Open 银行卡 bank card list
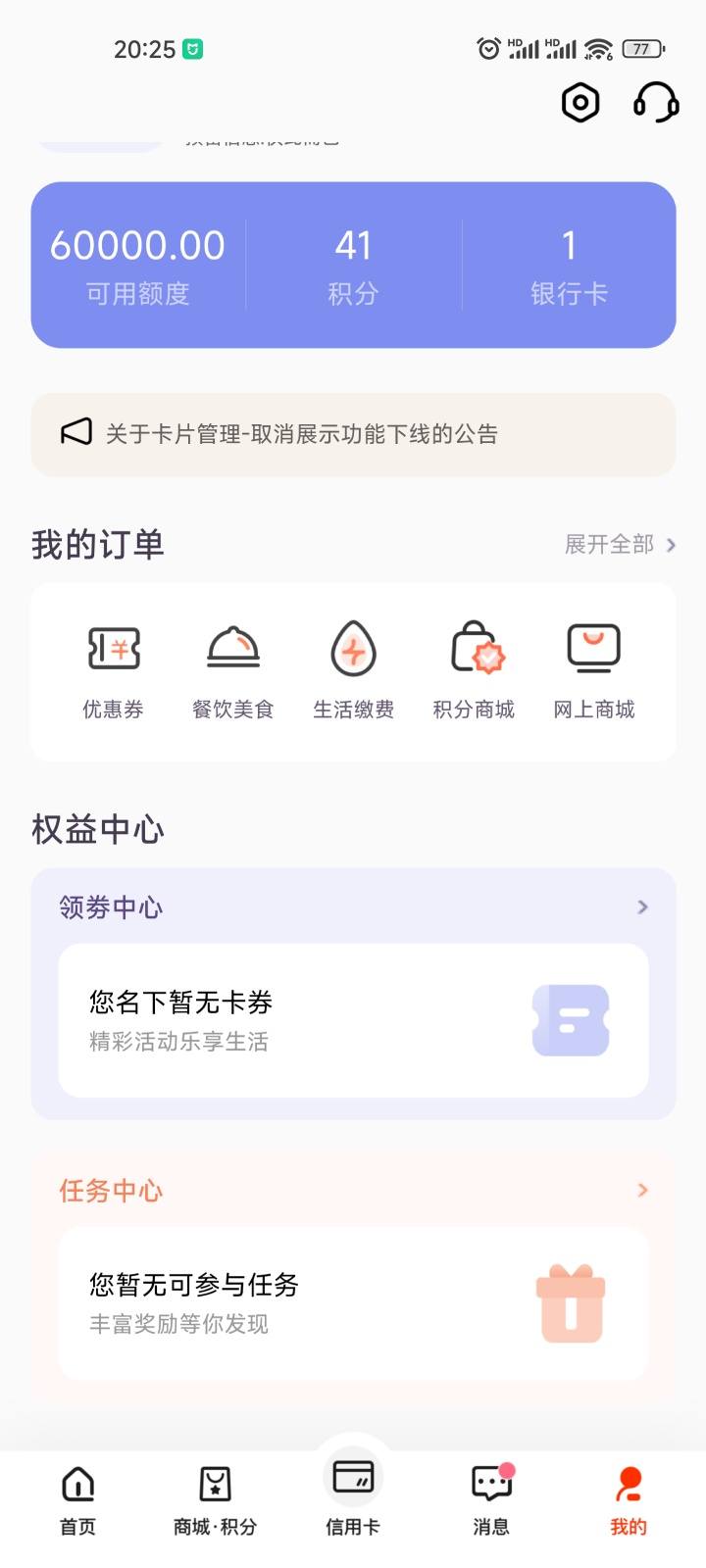This screenshot has width=706, height=1568. click(569, 265)
